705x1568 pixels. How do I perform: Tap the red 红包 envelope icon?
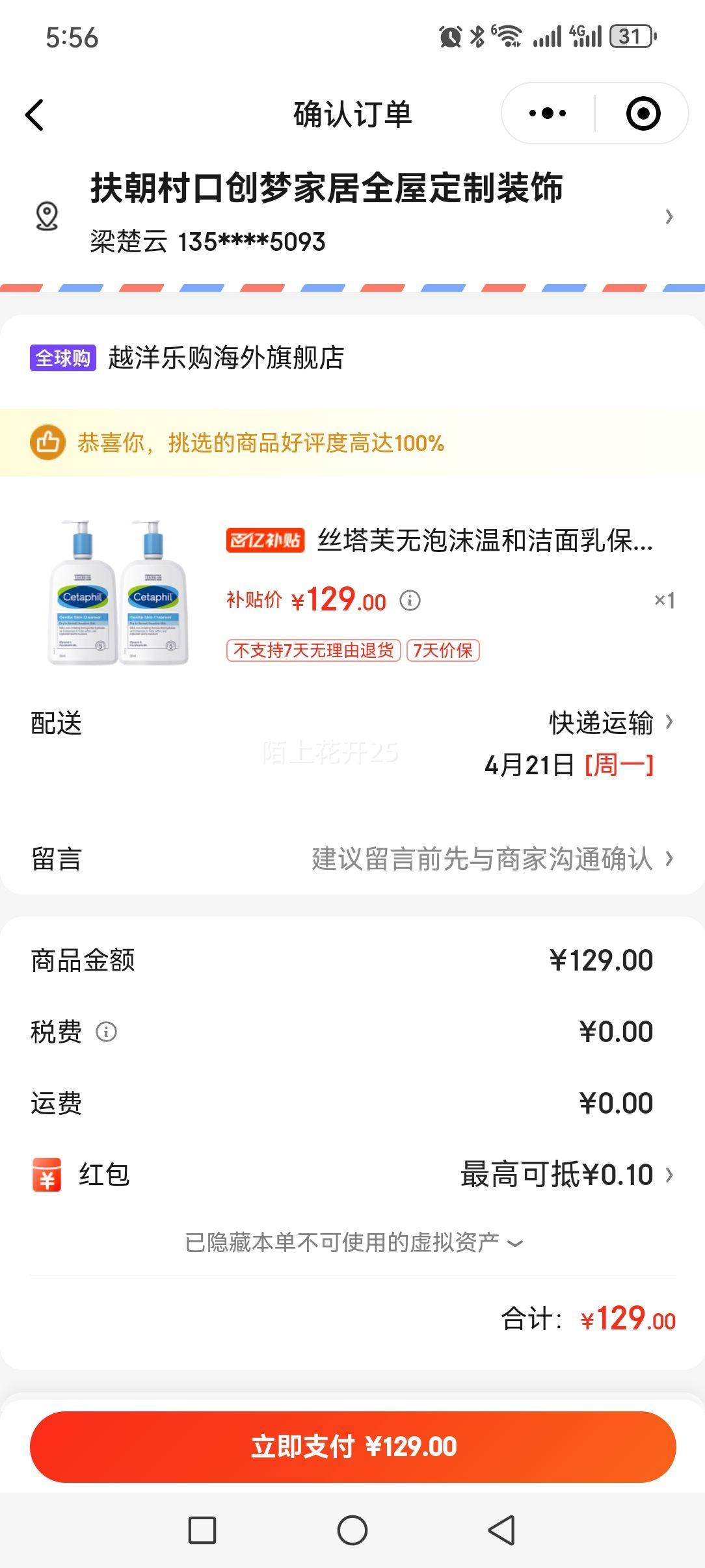pyautogui.click(x=46, y=1173)
